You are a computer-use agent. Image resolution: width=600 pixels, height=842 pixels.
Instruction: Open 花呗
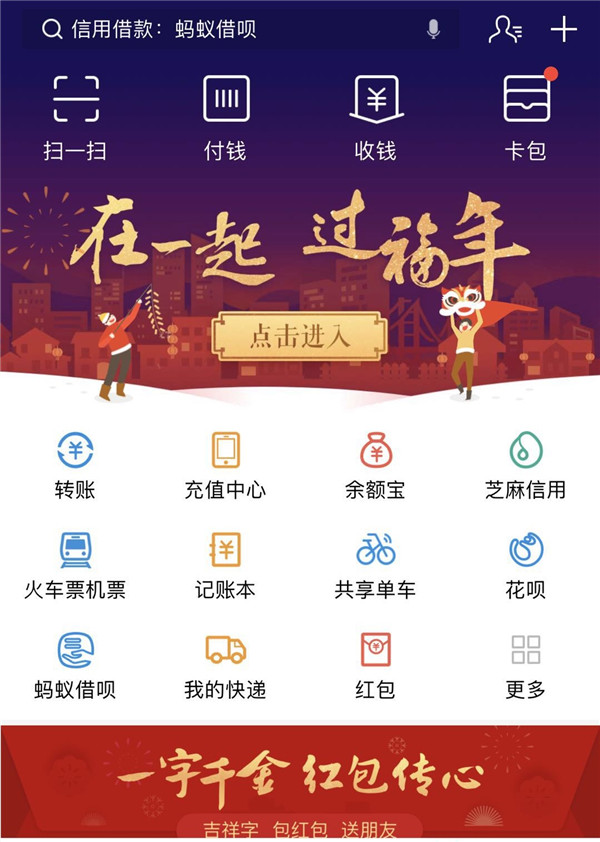(526, 566)
